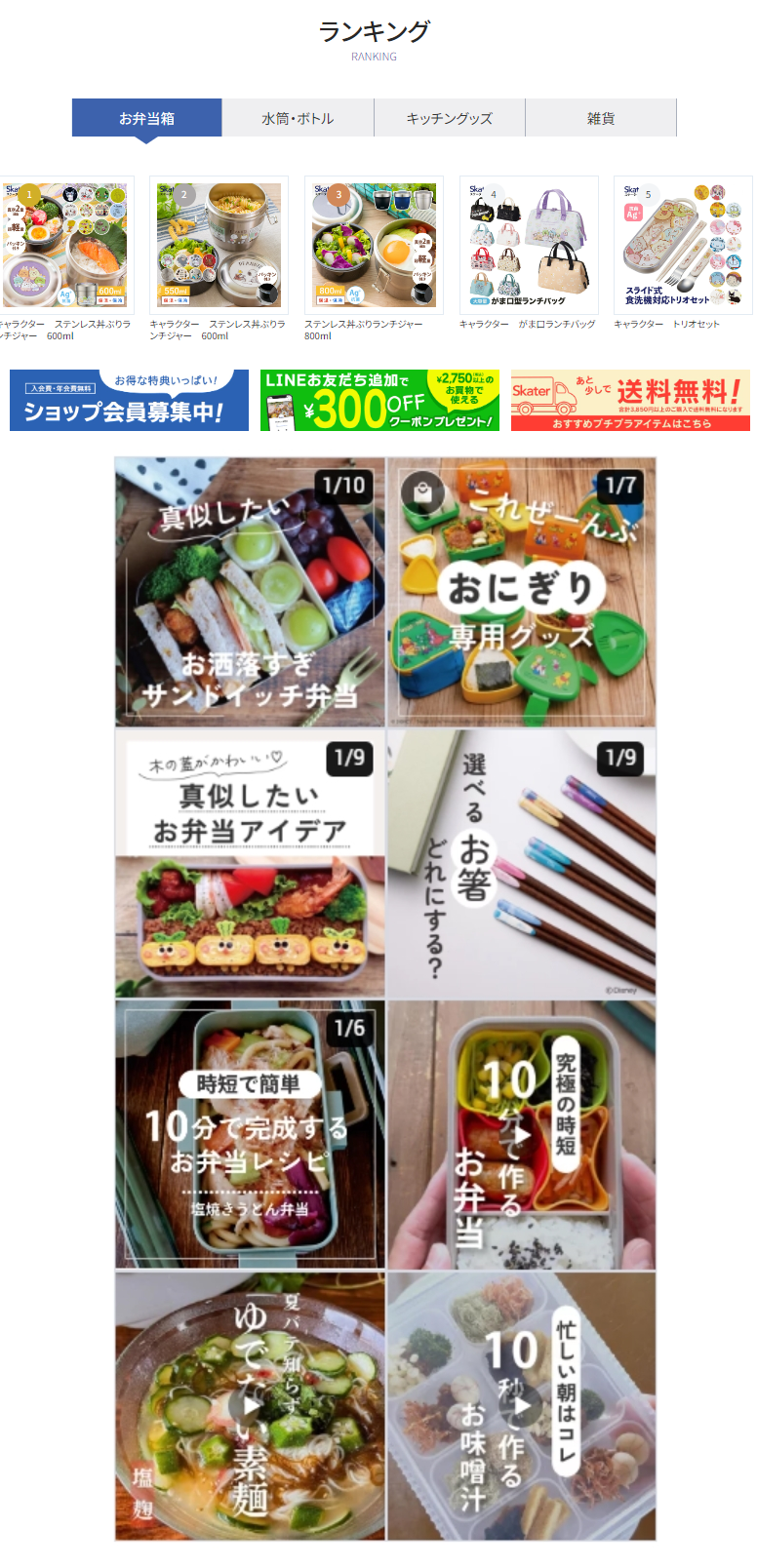
Task: Open the キッチングッズ ranking tab
Action: [x=449, y=117]
